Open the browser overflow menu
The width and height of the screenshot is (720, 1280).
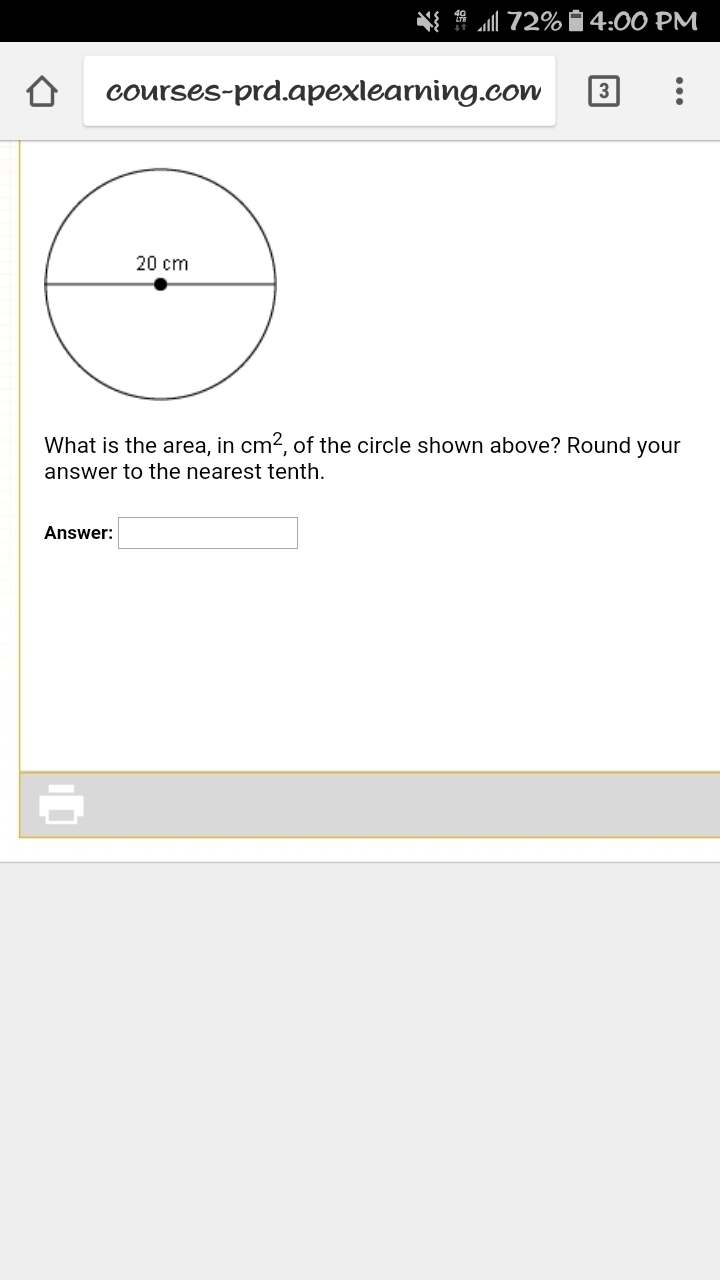pyautogui.click(x=680, y=91)
